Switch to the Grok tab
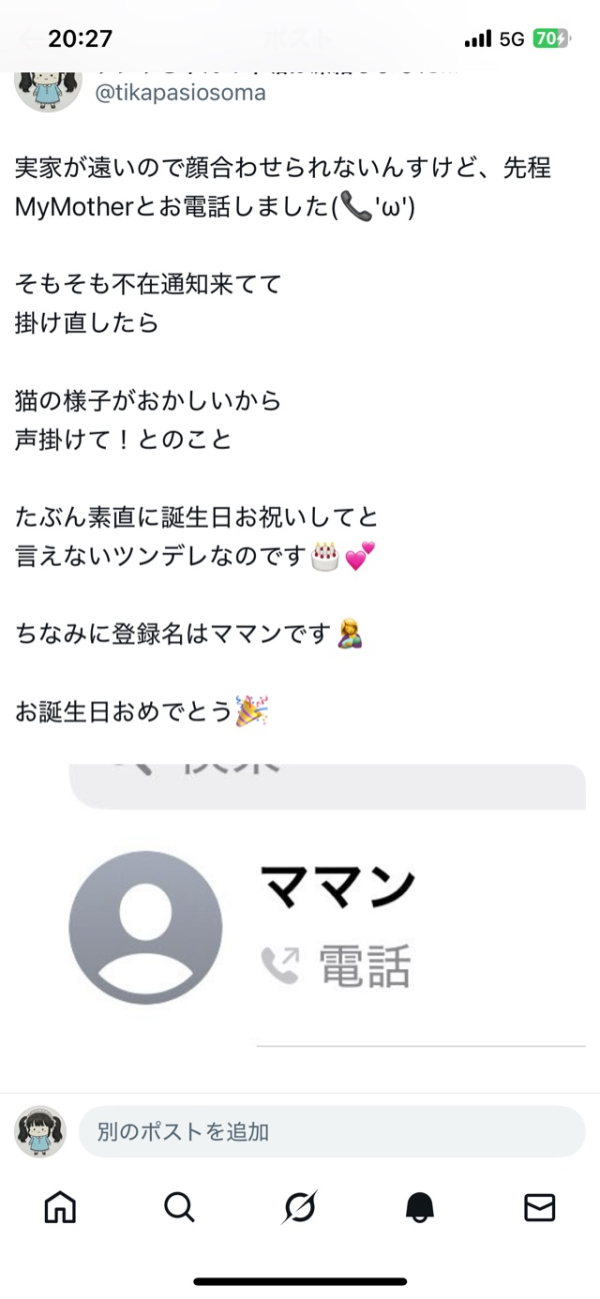The image size is (600, 1299). tap(300, 1207)
